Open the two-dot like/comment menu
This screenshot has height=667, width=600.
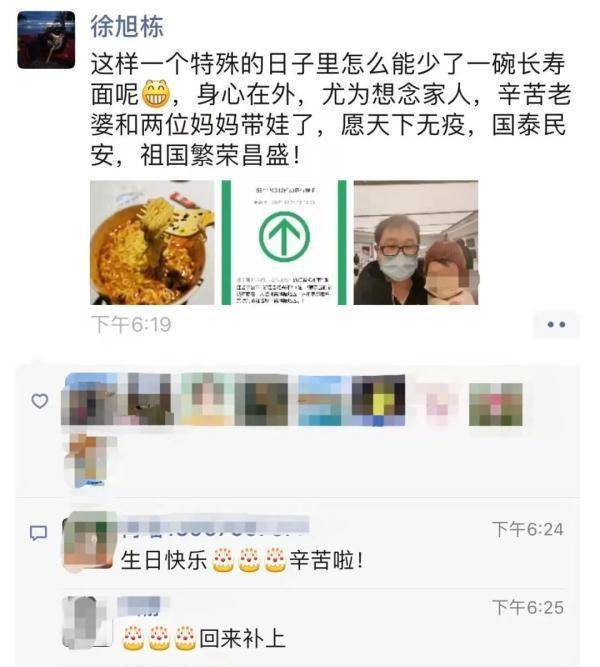click(556, 324)
